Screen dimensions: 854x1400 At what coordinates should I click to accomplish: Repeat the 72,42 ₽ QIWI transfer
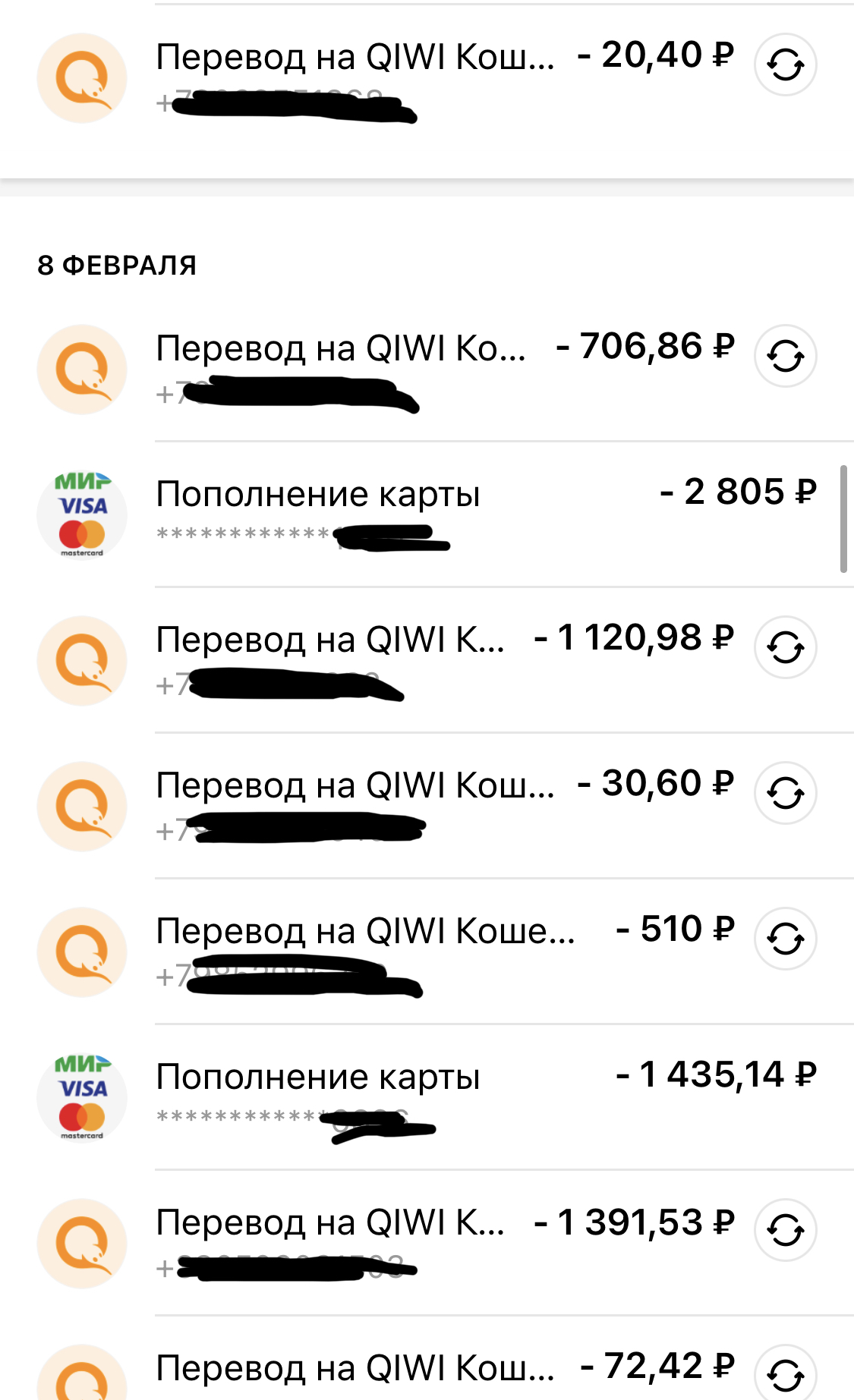pos(785,1373)
